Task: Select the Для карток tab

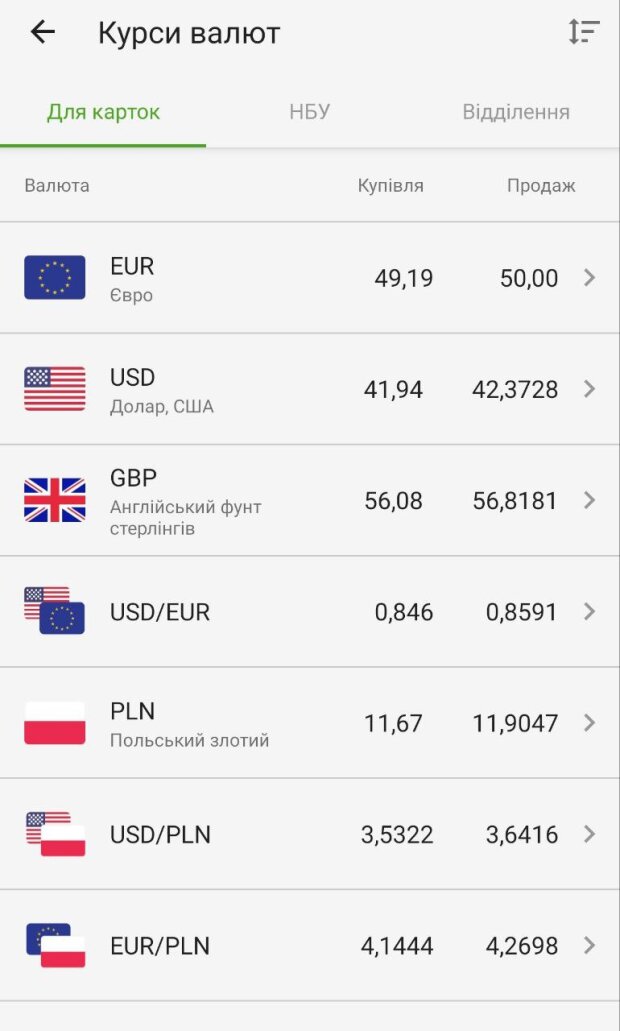Action: (103, 112)
